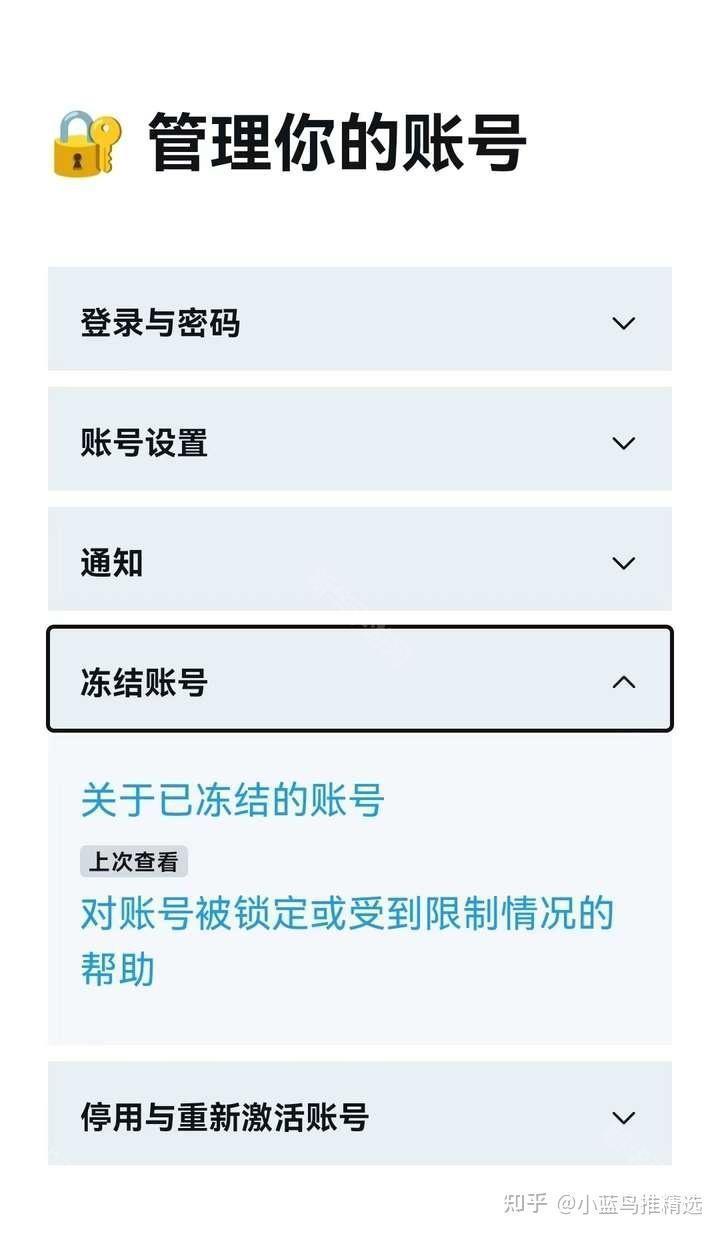Collapse the 冻结账号 section
The width and height of the screenshot is (720, 1234).
[x=359, y=682]
